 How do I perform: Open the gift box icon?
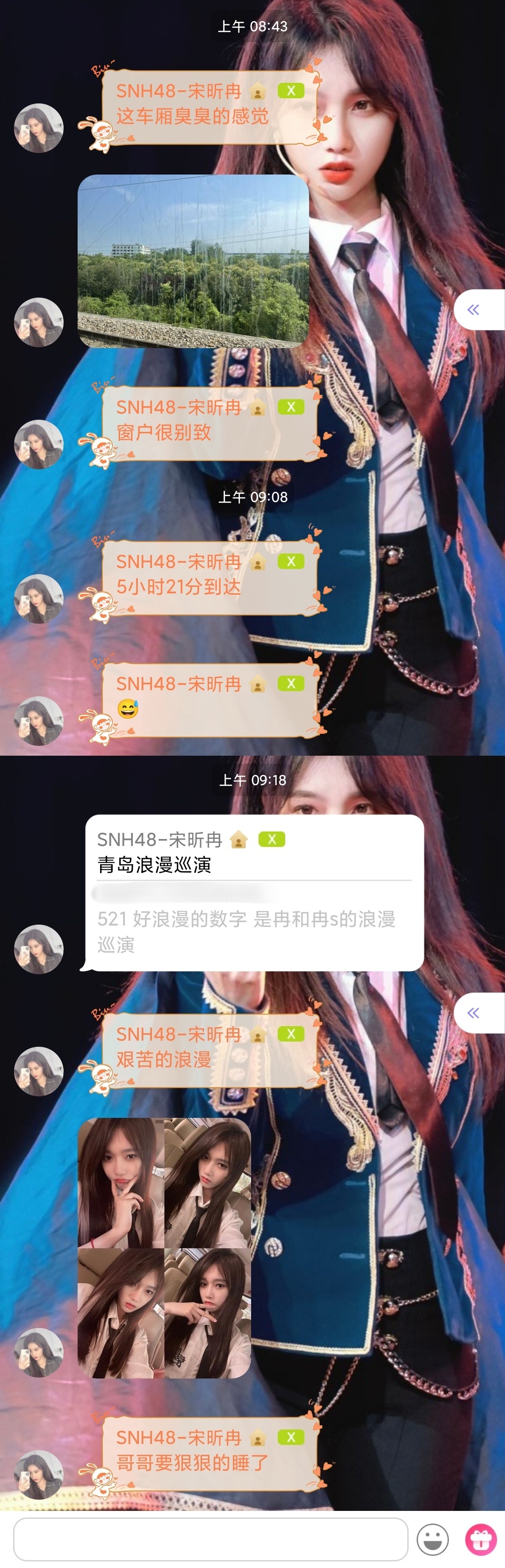tap(481, 1539)
